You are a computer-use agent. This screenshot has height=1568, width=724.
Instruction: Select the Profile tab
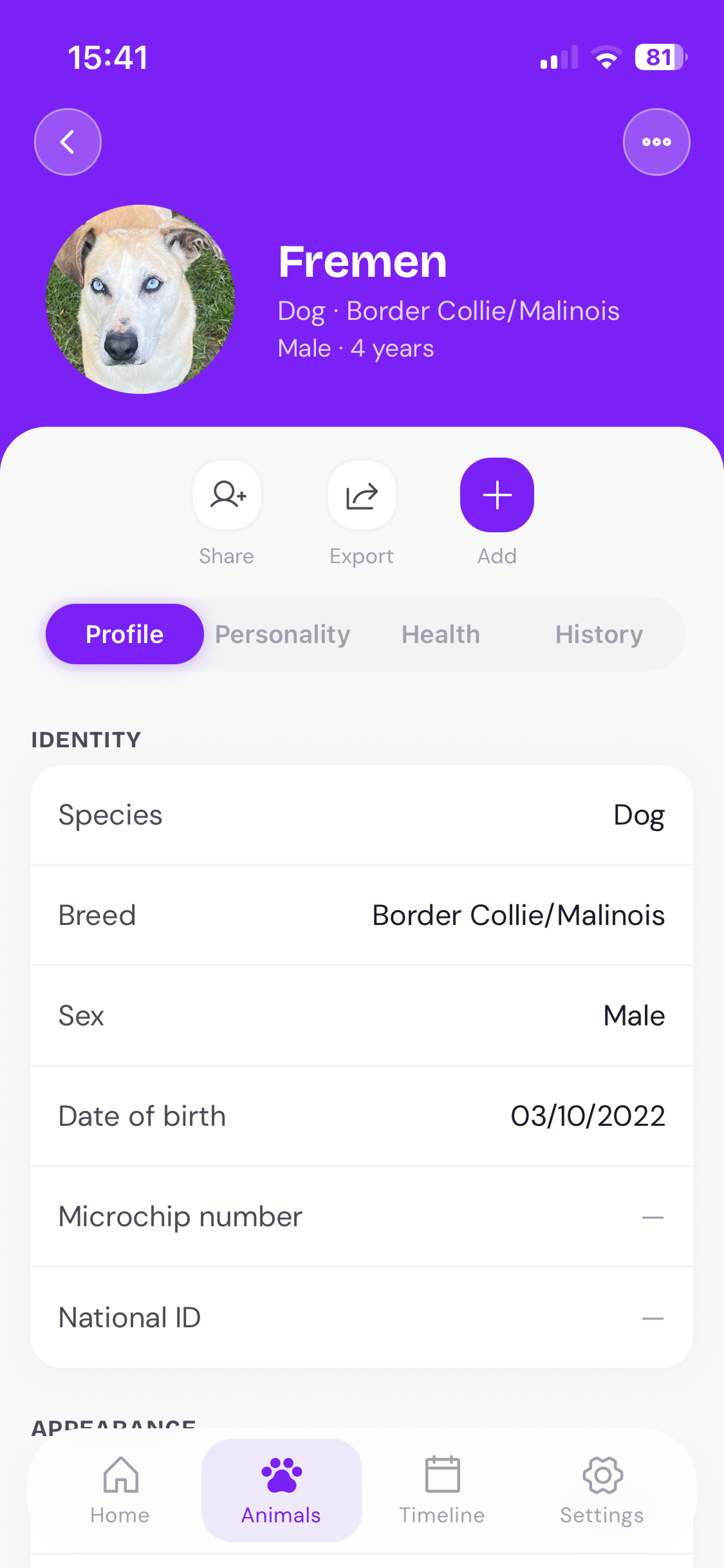click(124, 634)
